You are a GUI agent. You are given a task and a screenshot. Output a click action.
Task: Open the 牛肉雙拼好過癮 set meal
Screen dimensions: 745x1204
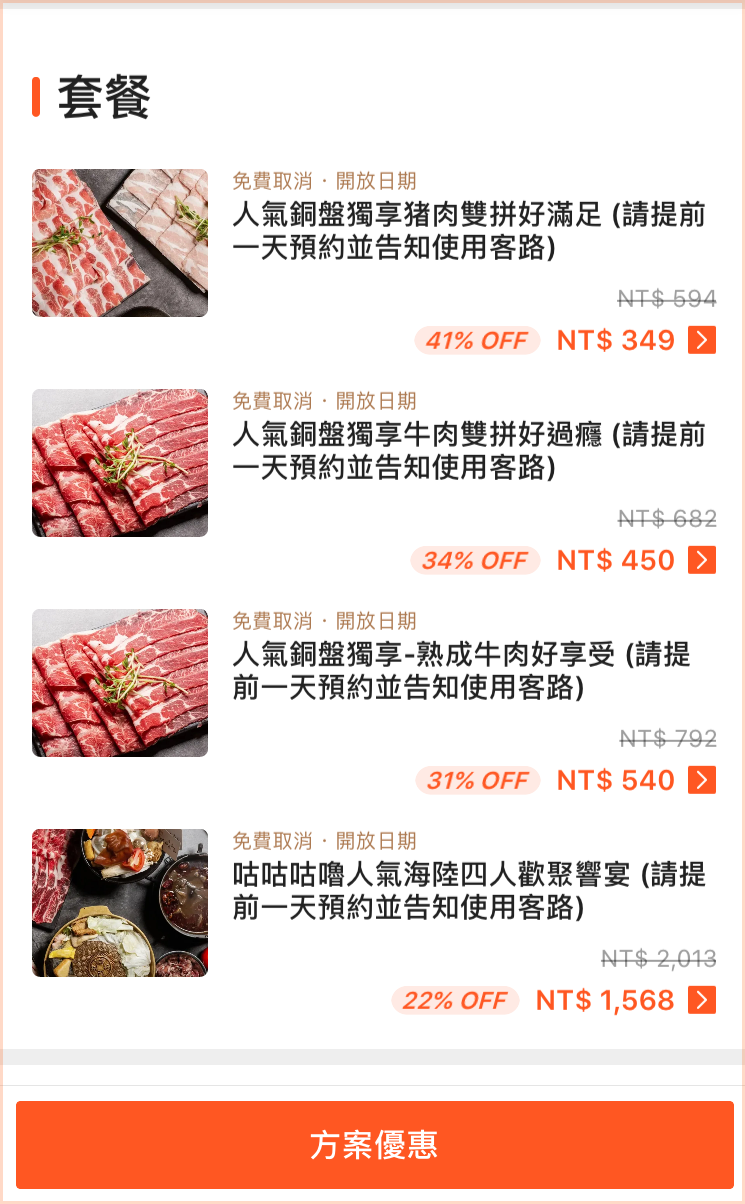click(468, 450)
